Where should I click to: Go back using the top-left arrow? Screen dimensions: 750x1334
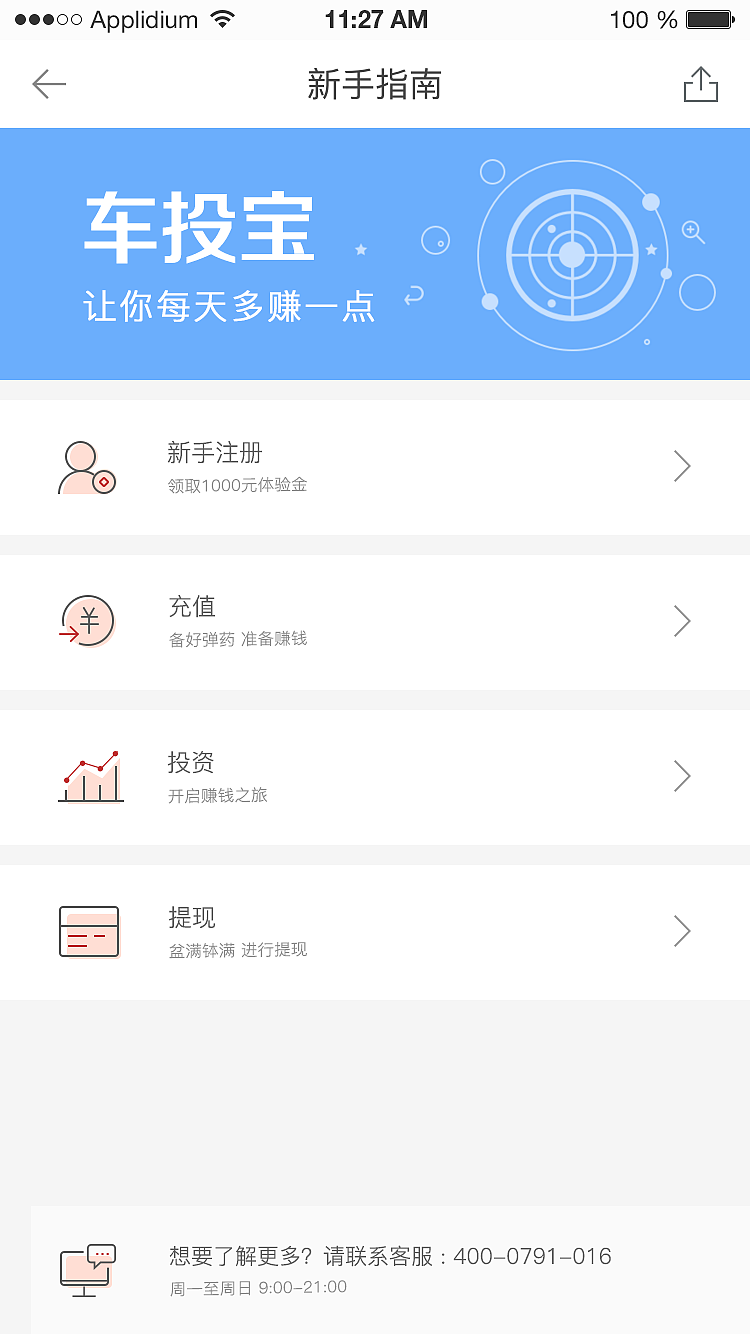[x=49, y=85]
